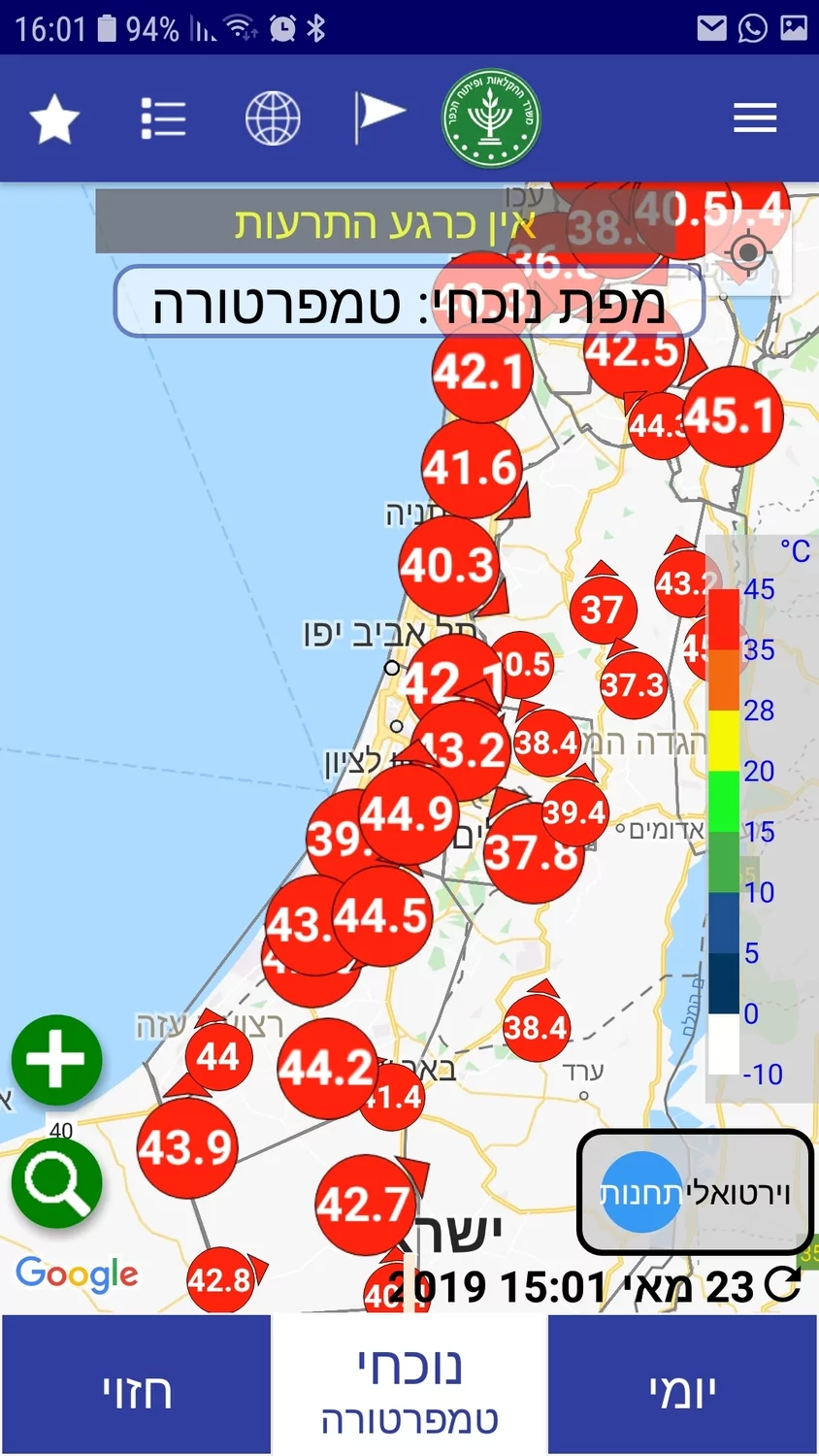The width and height of the screenshot is (819, 1456).
Task: Tap the globe icon in the toolbar
Action: click(273, 118)
